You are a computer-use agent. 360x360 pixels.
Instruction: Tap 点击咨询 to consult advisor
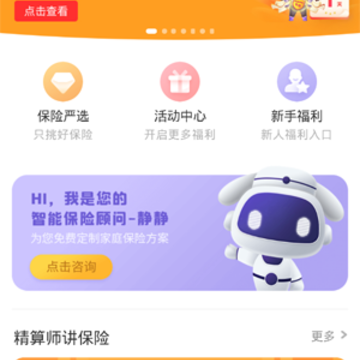tap(71, 267)
